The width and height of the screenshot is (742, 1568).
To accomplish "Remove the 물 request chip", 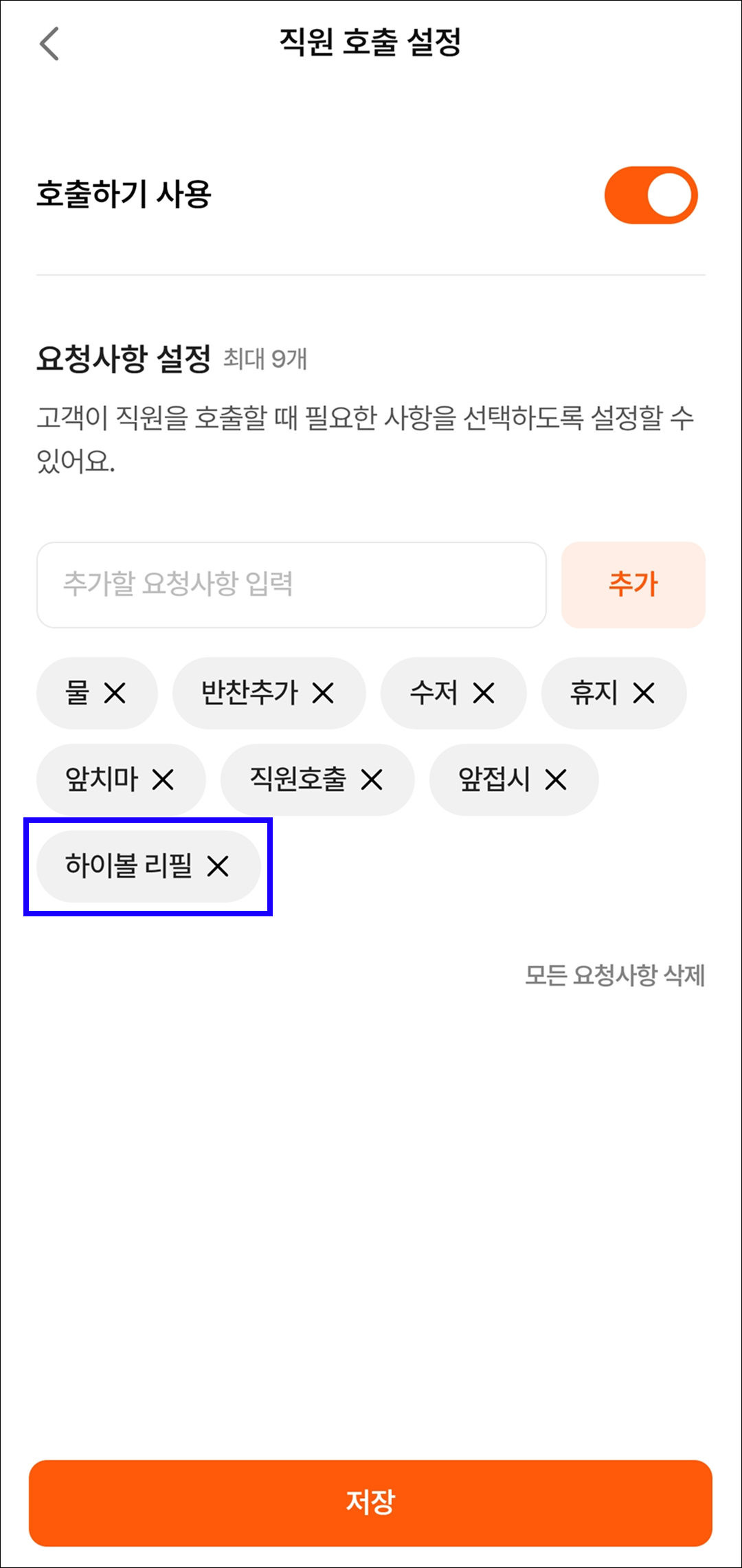I will pyautogui.click(x=115, y=693).
